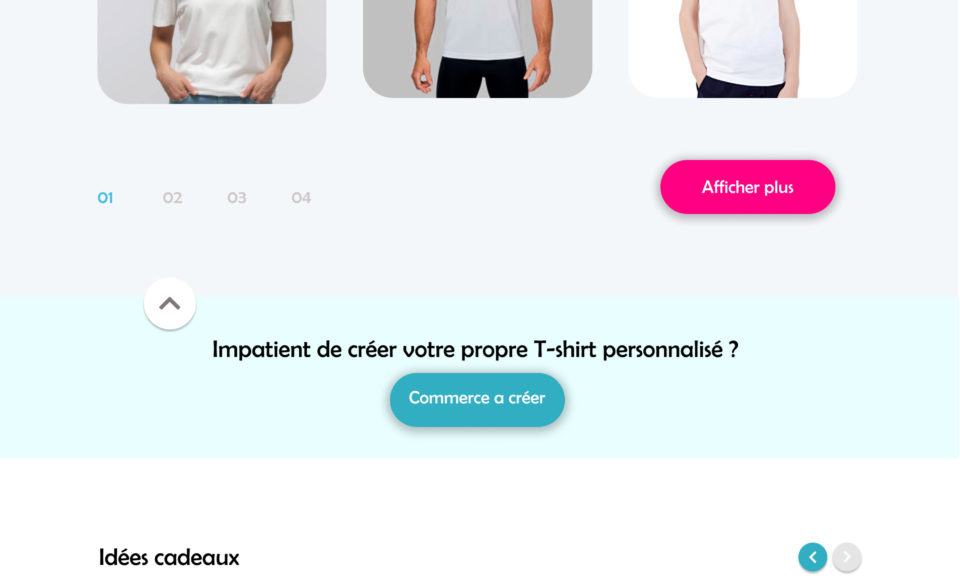
Task: Select current page 01 indicator
Action: (105, 198)
